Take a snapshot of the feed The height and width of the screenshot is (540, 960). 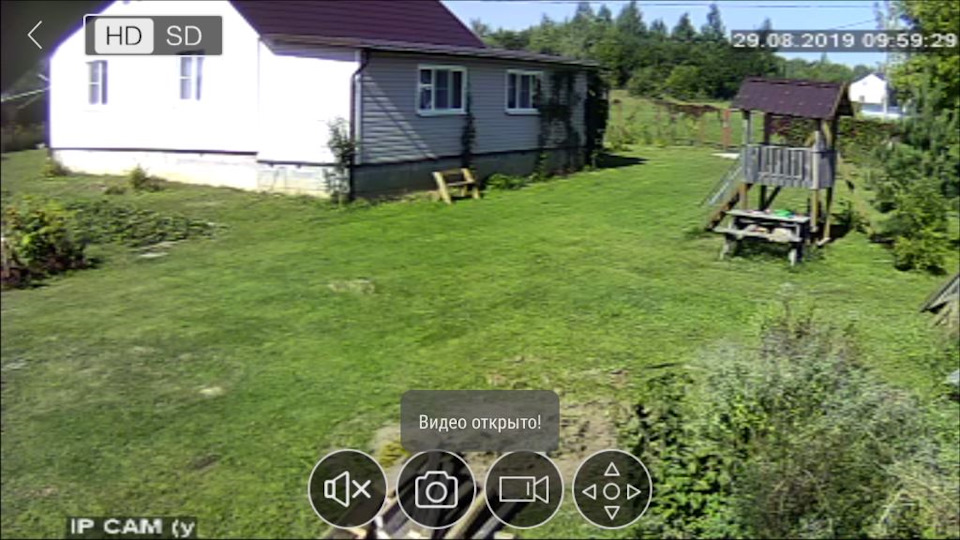coord(436,489)
